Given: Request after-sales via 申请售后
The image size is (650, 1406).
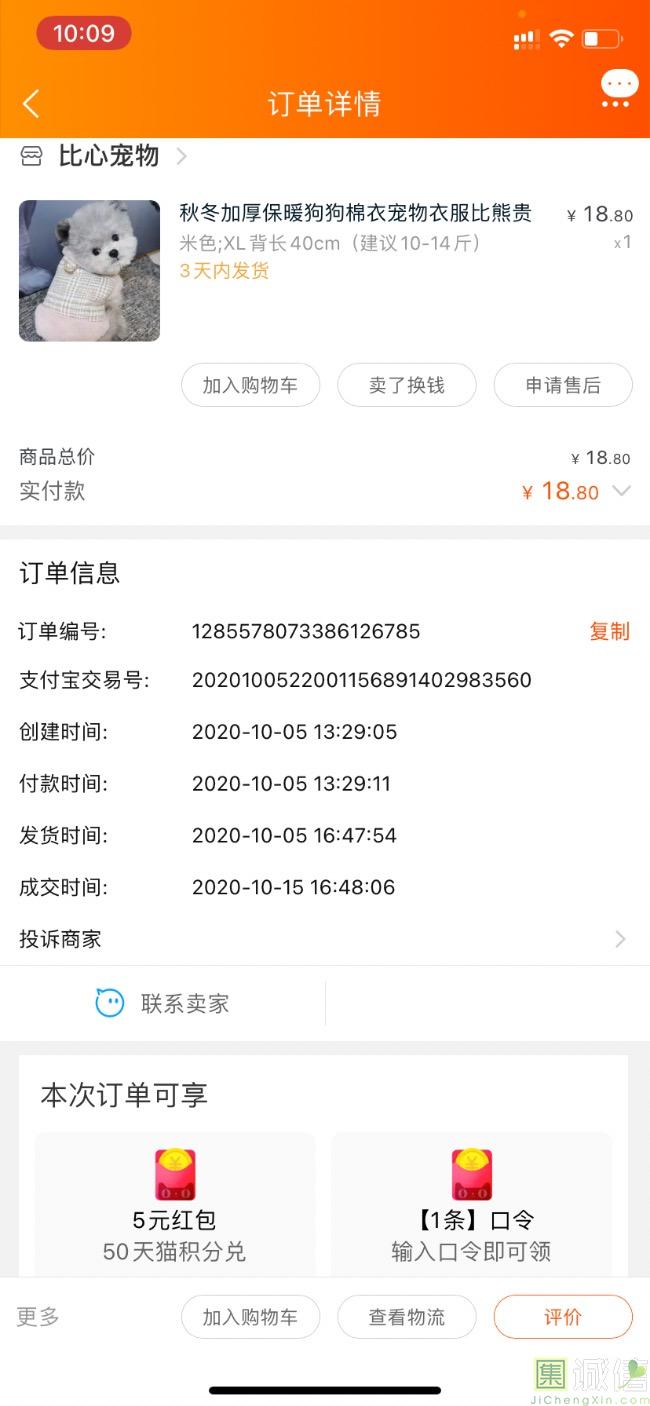Looking at the screenshot, I should (562, 385).
